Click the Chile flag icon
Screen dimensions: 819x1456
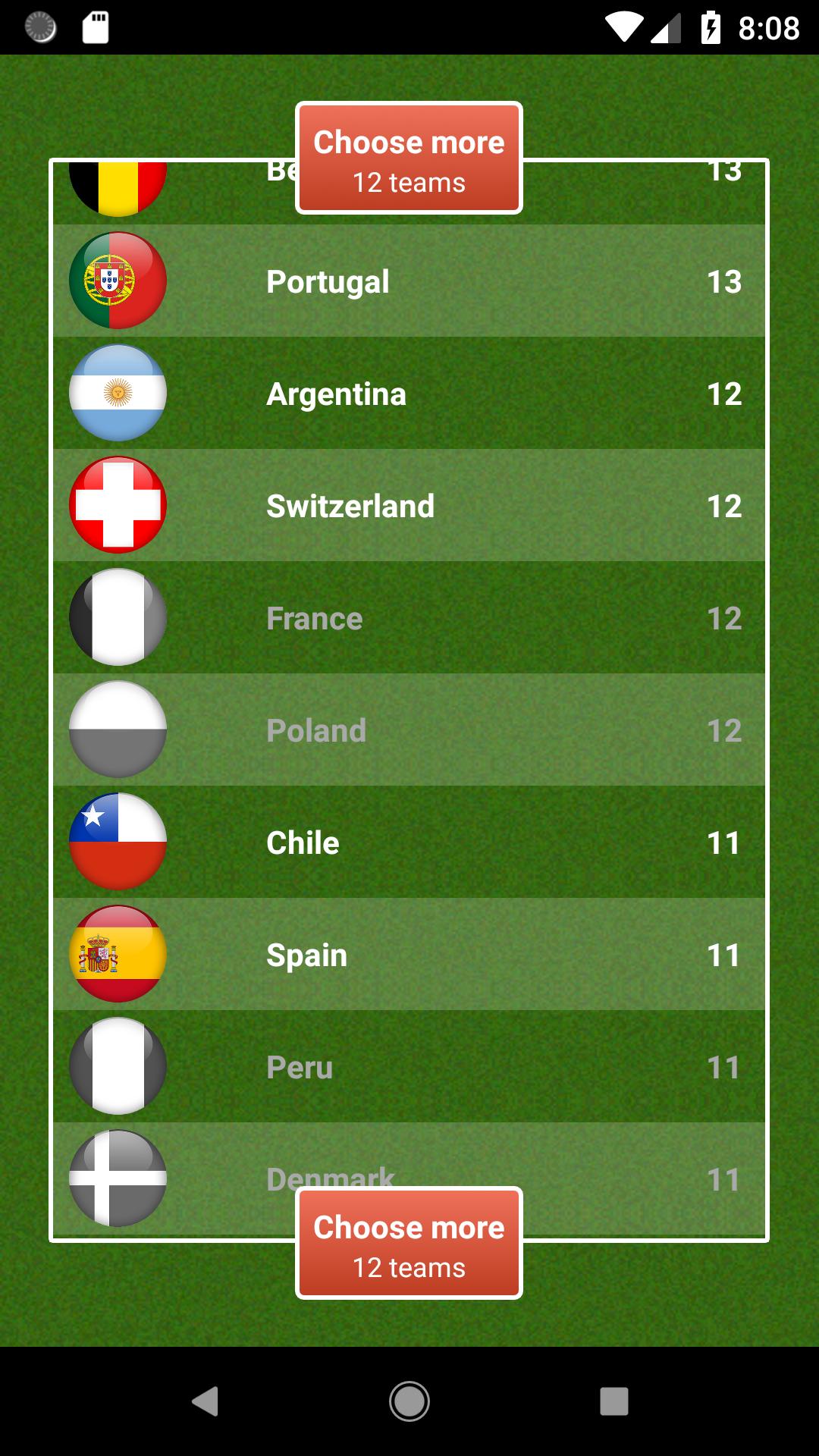(118, 842)
